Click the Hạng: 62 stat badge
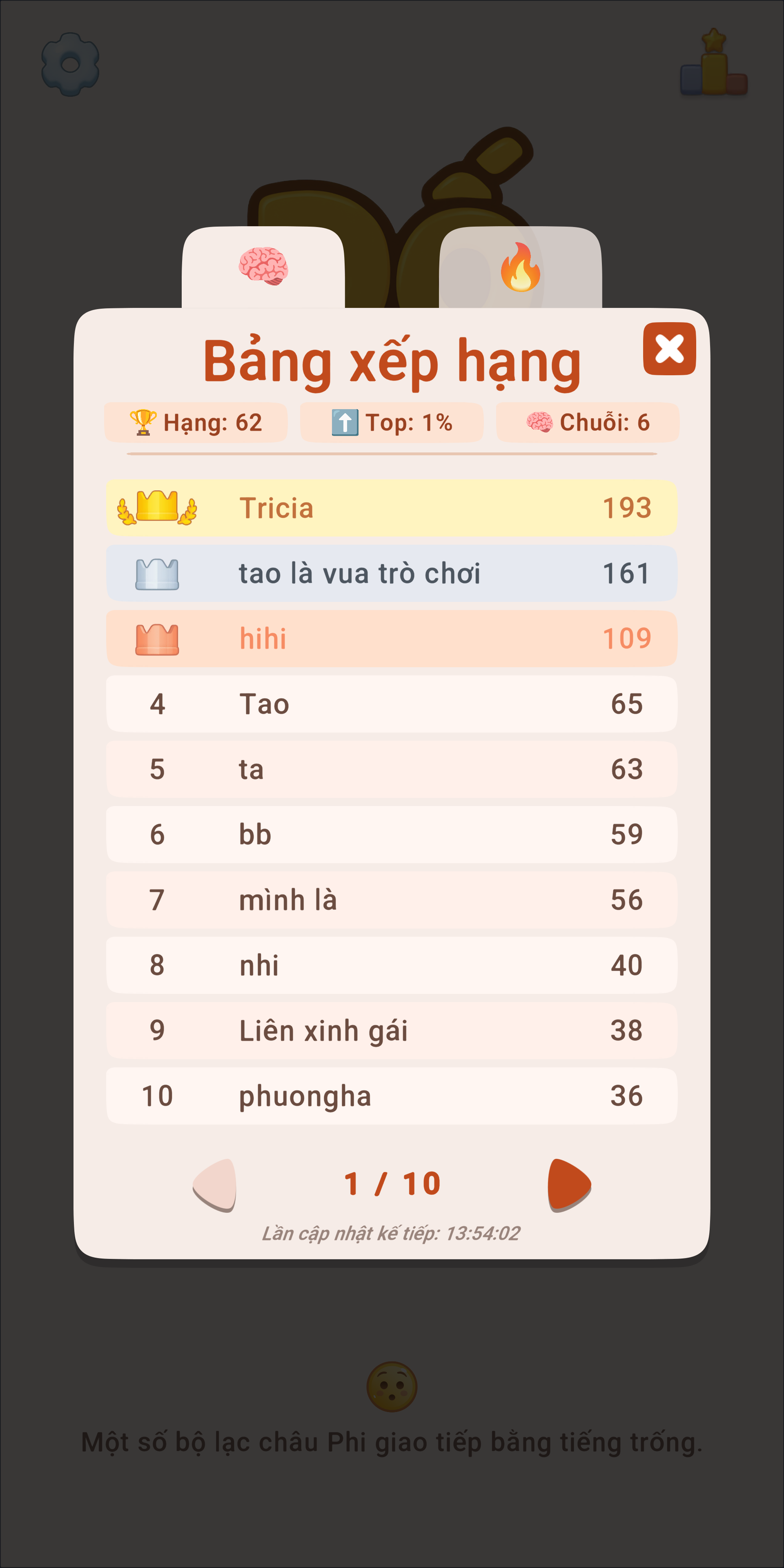Image resolution: width=784 pixels, height=1568 pixels. [196, 422]
